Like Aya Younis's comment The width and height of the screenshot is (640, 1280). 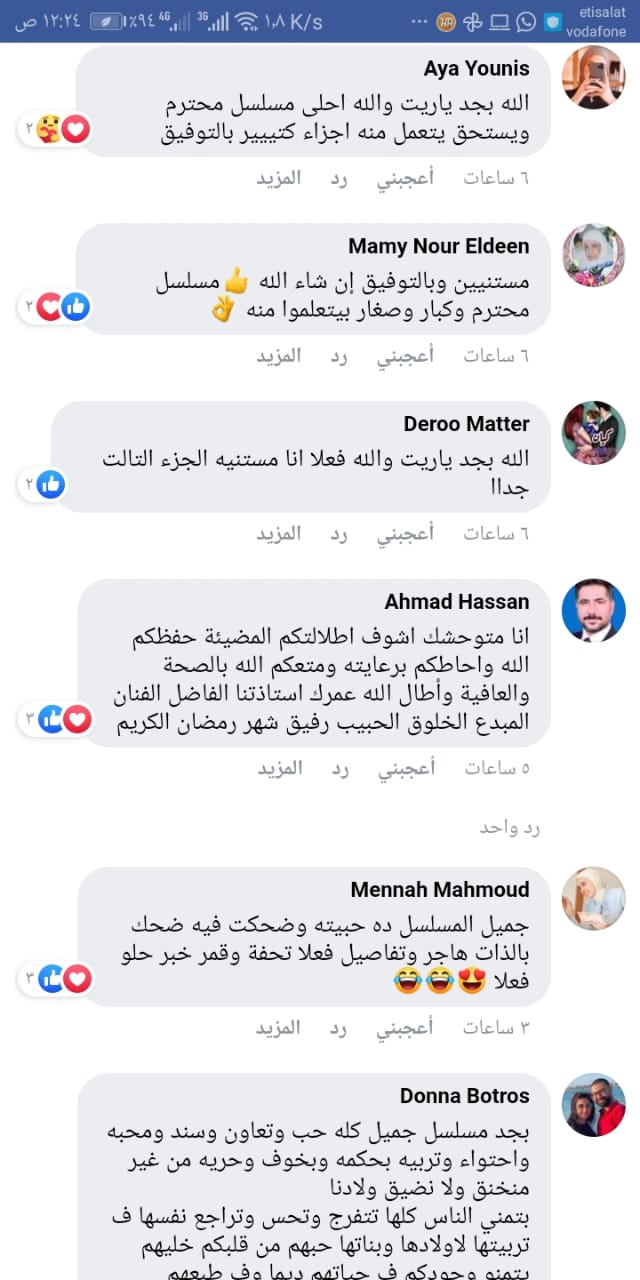tap(405, 178)
